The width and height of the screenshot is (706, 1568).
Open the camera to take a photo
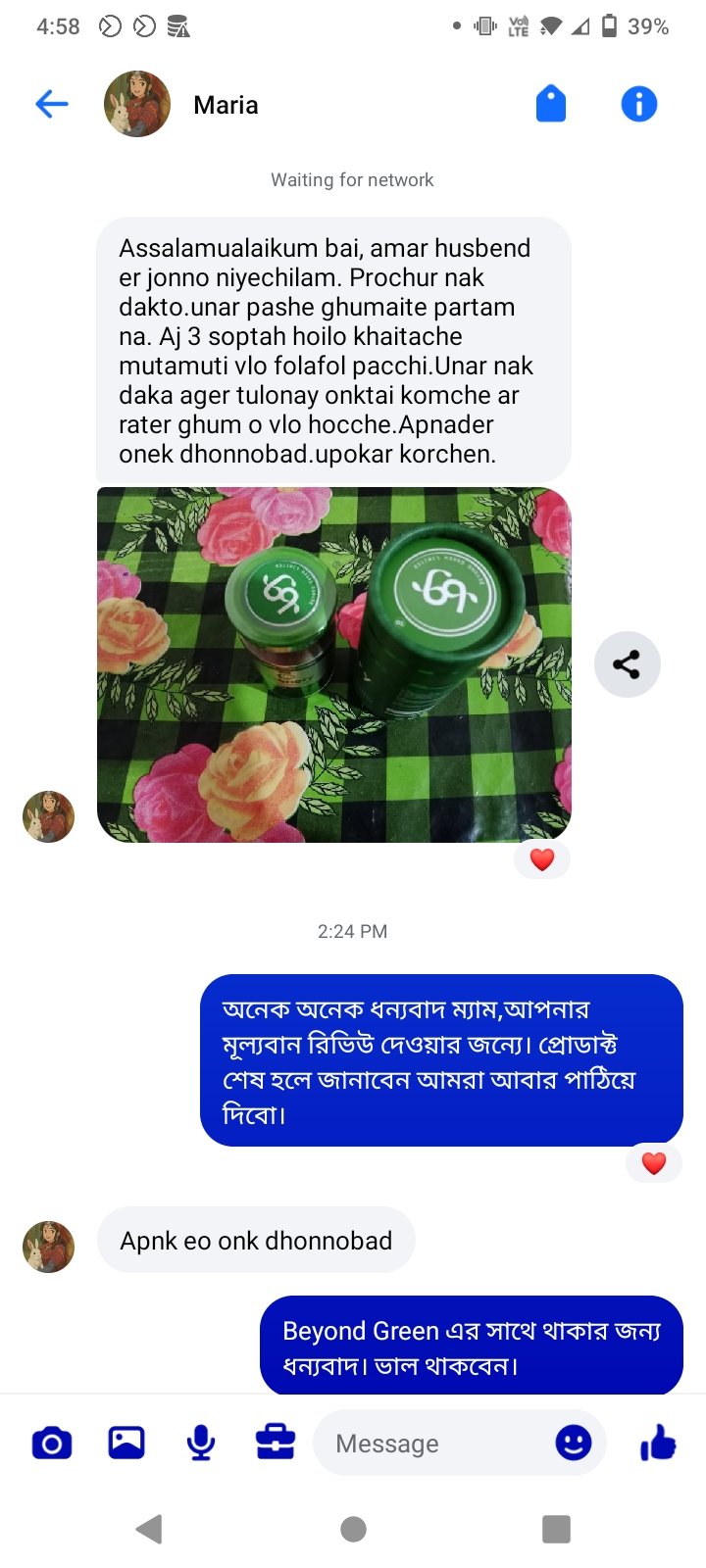click(52, 1443)
